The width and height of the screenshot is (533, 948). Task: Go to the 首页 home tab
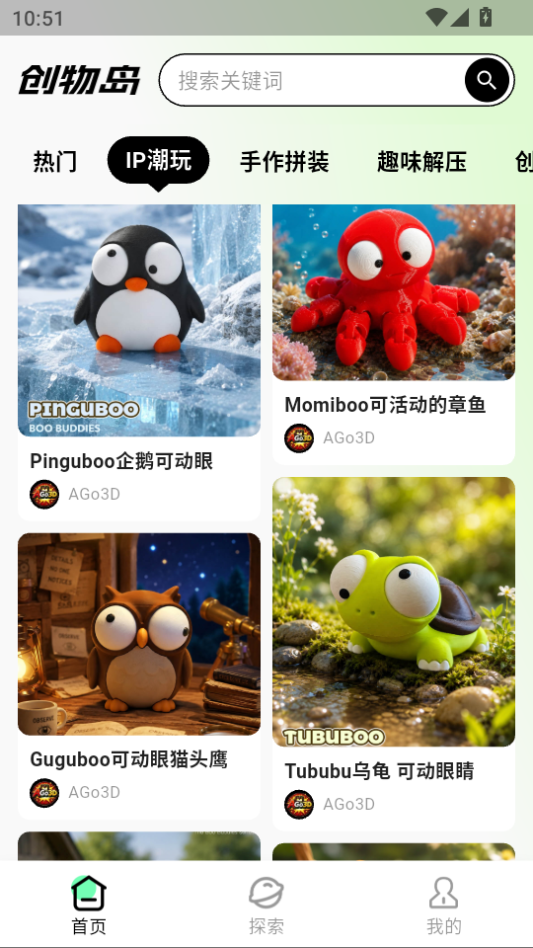coord(89,904)
